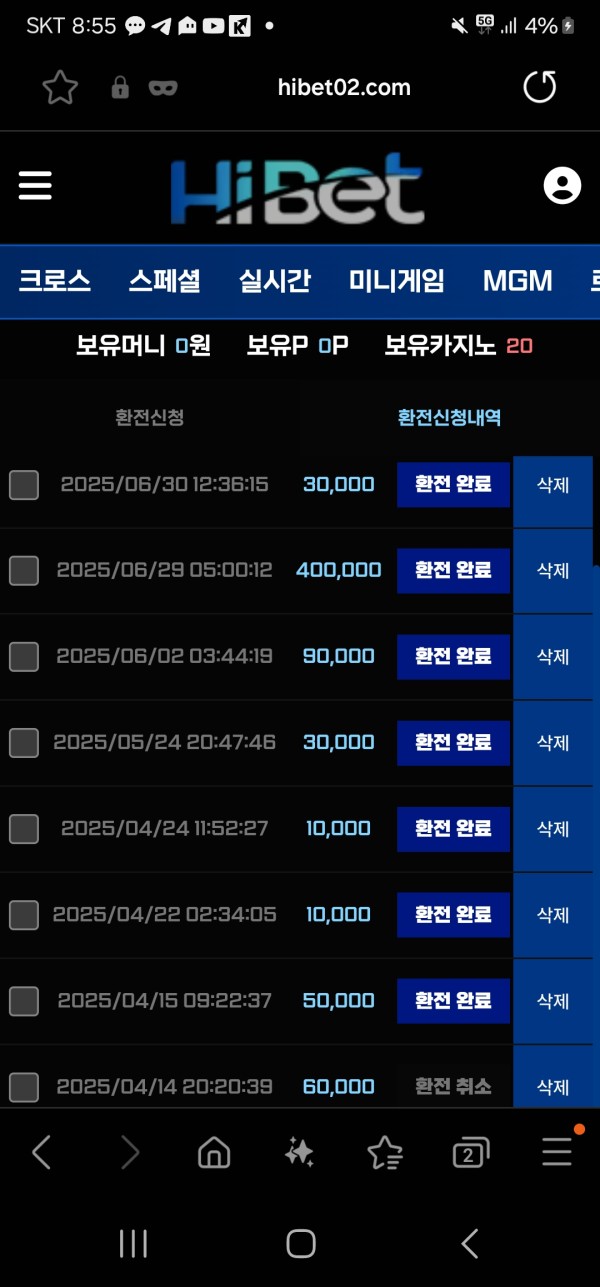Switch to the 환전신청 section

(149, 418)
